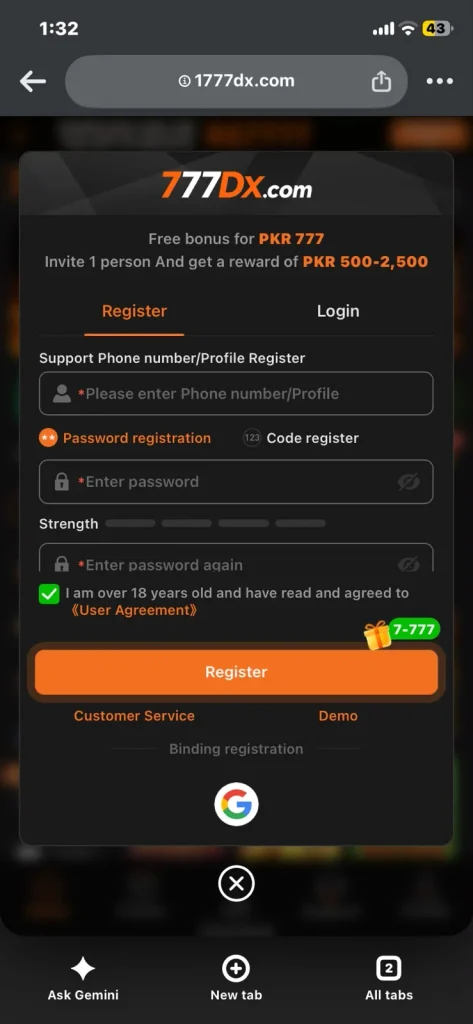This screenshot has width=473, height=1024.
Task: Uncheck the over 18 agreement checkbox
Action: 49,594
